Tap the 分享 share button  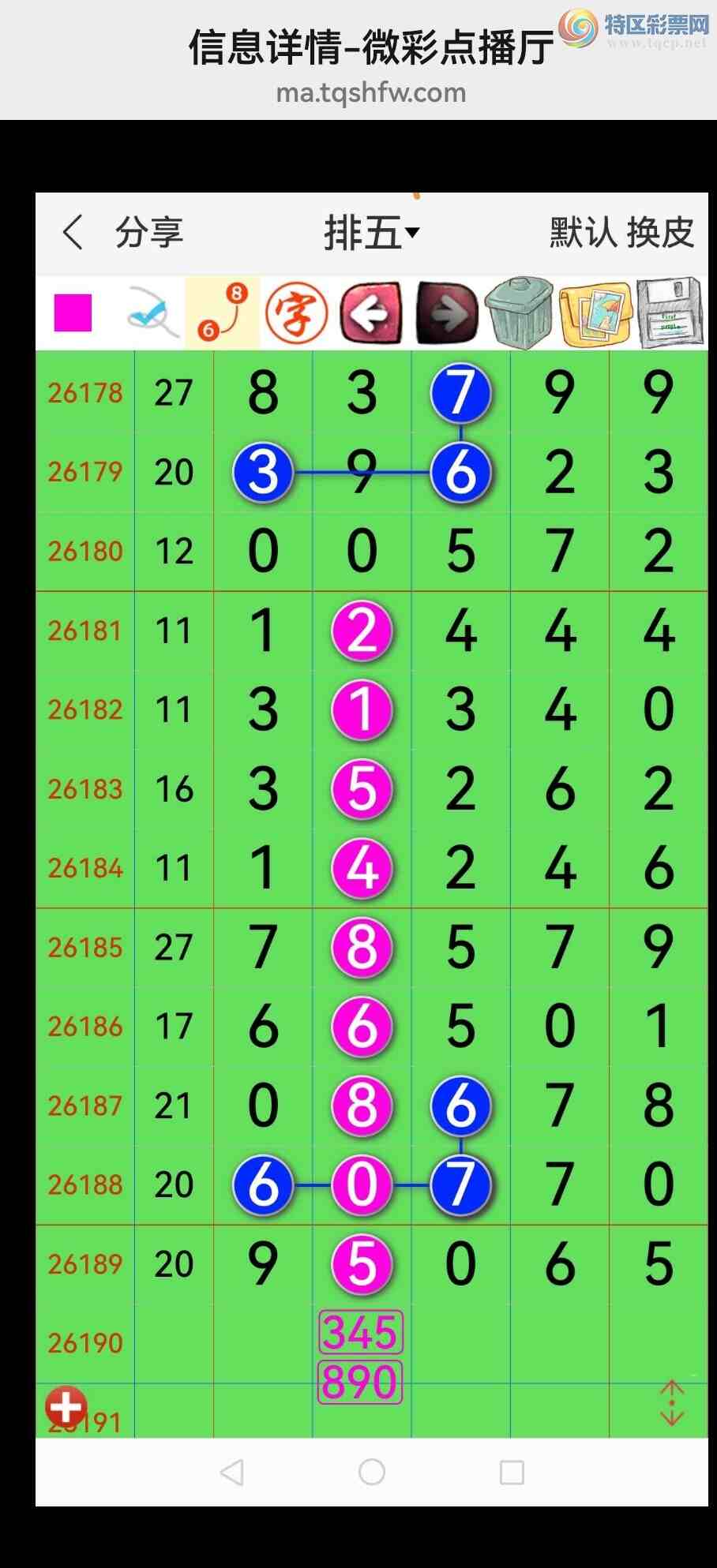(149, 233)
